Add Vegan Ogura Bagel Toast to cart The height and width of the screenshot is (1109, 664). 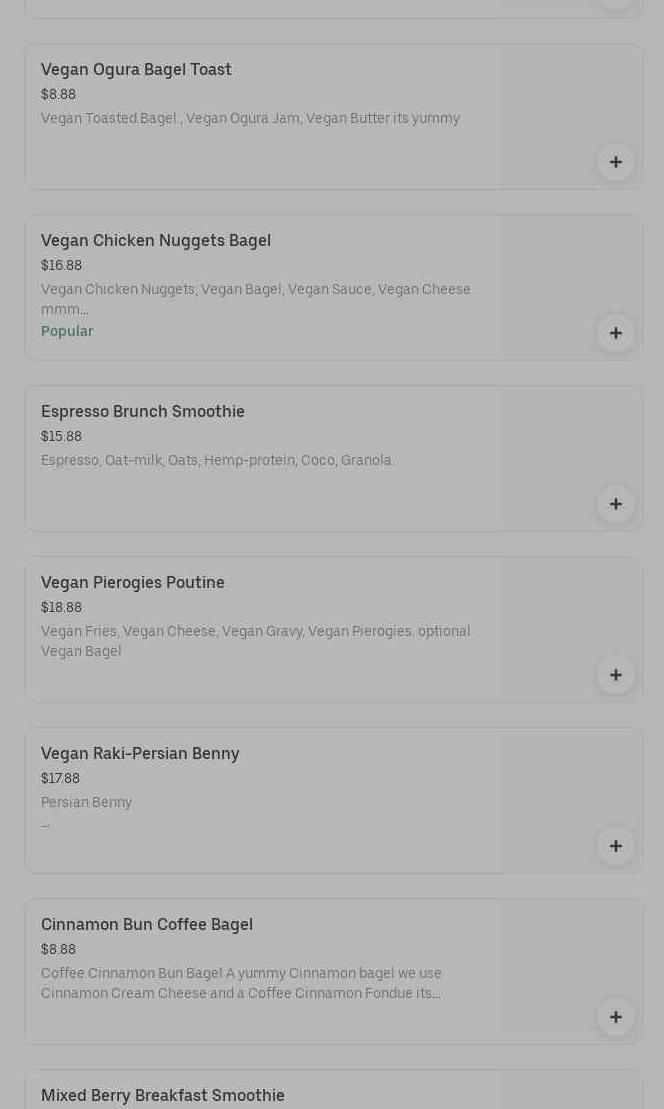pos(615,162)
